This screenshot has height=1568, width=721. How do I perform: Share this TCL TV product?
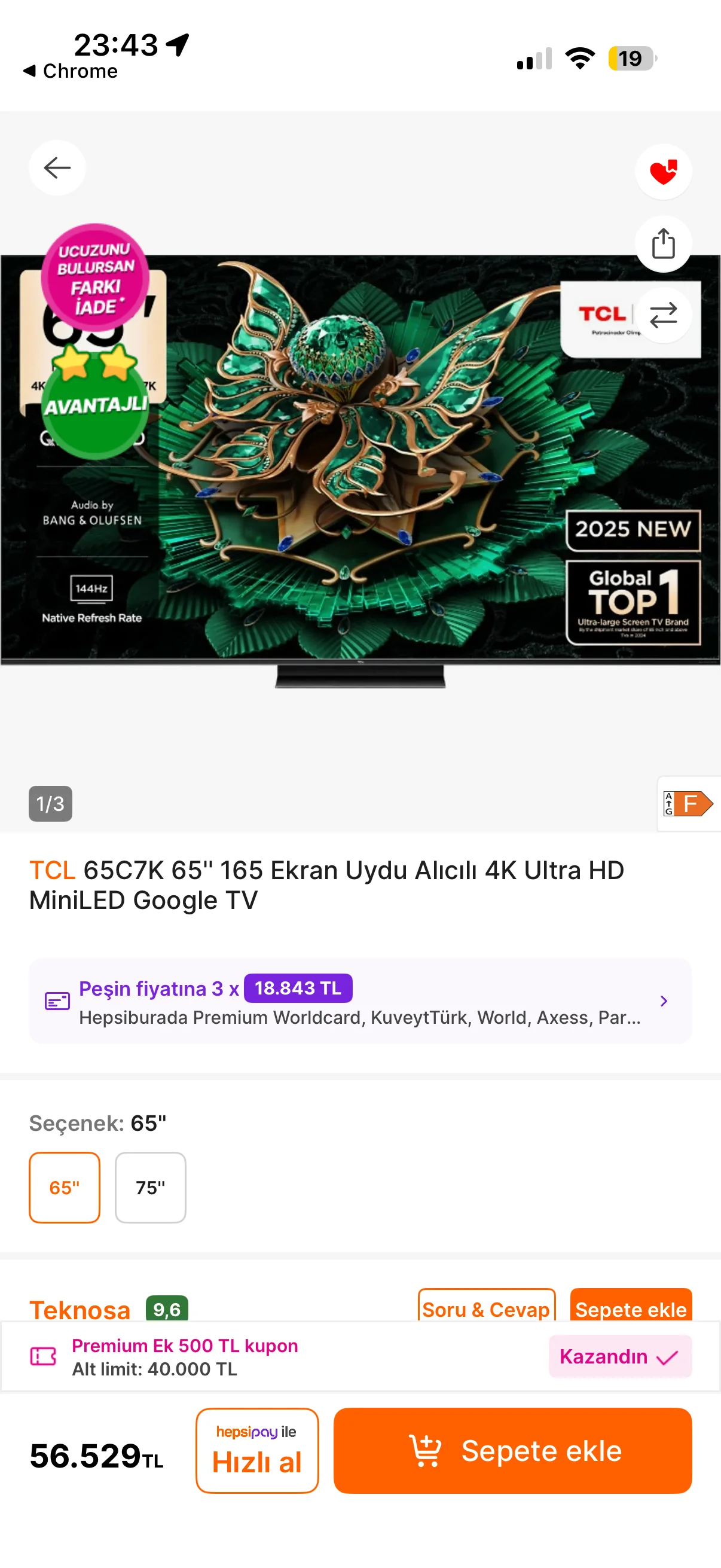coord(662,243)
